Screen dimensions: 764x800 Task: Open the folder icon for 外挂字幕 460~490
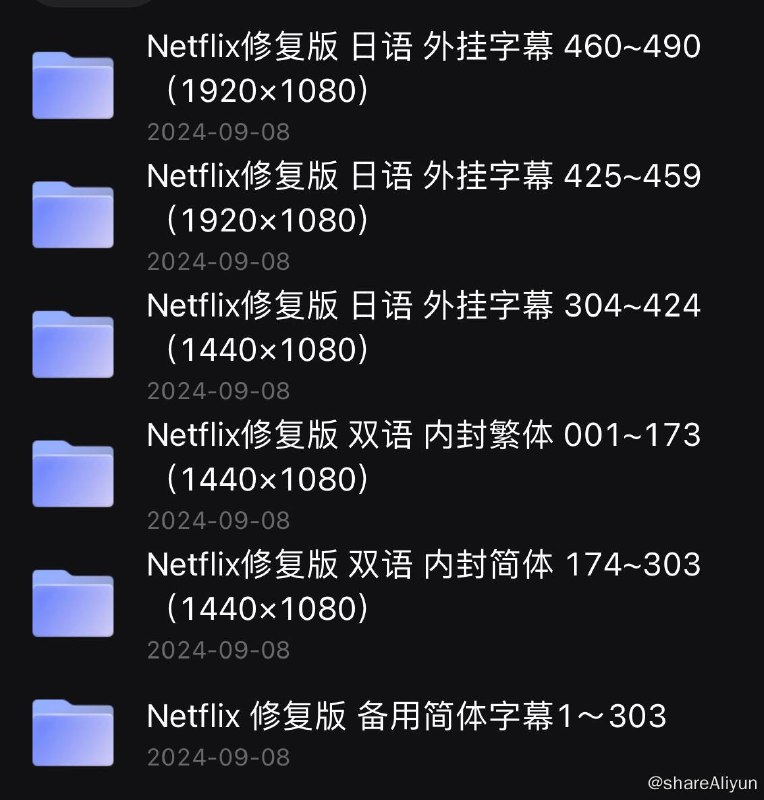pyautogui.click(x=73, y=86)
